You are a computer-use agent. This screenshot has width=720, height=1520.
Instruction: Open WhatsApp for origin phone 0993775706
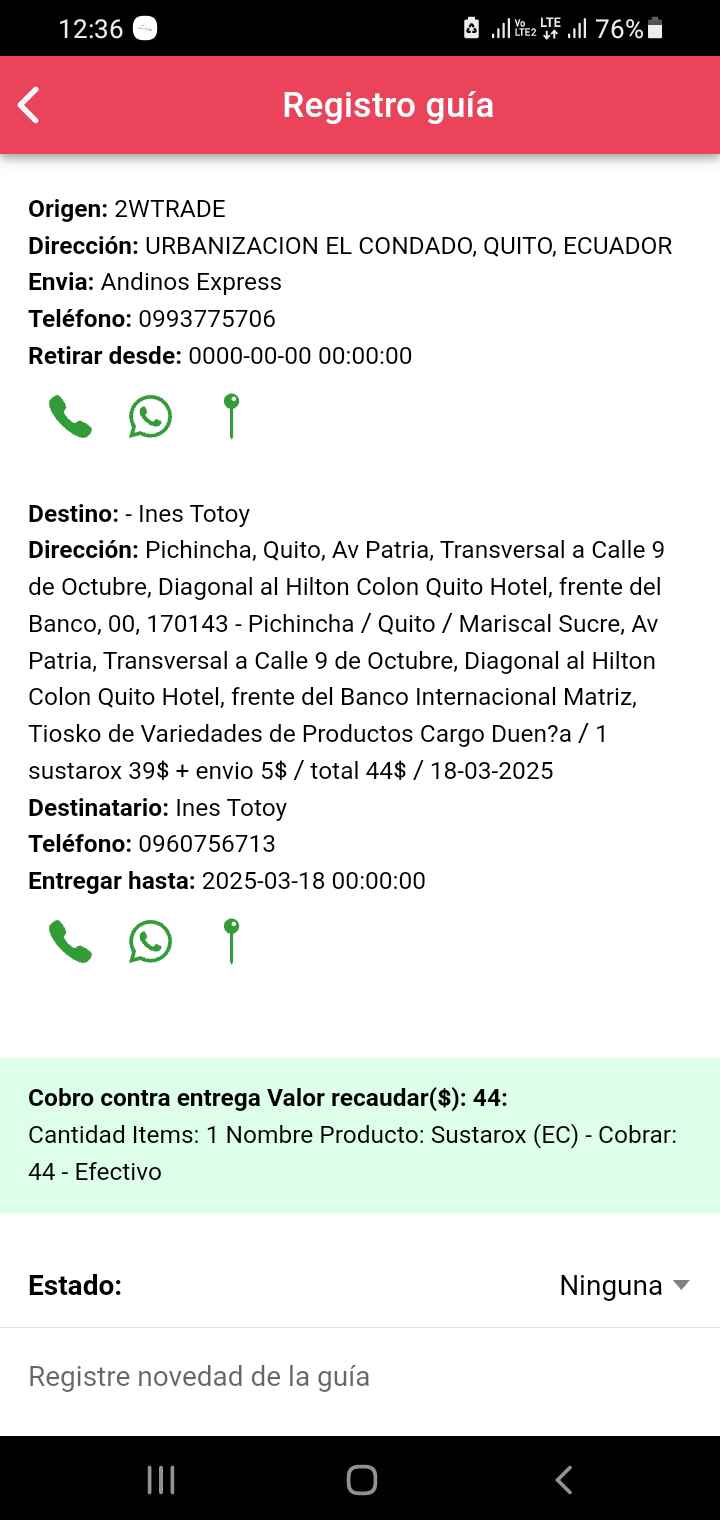[150, 416]
